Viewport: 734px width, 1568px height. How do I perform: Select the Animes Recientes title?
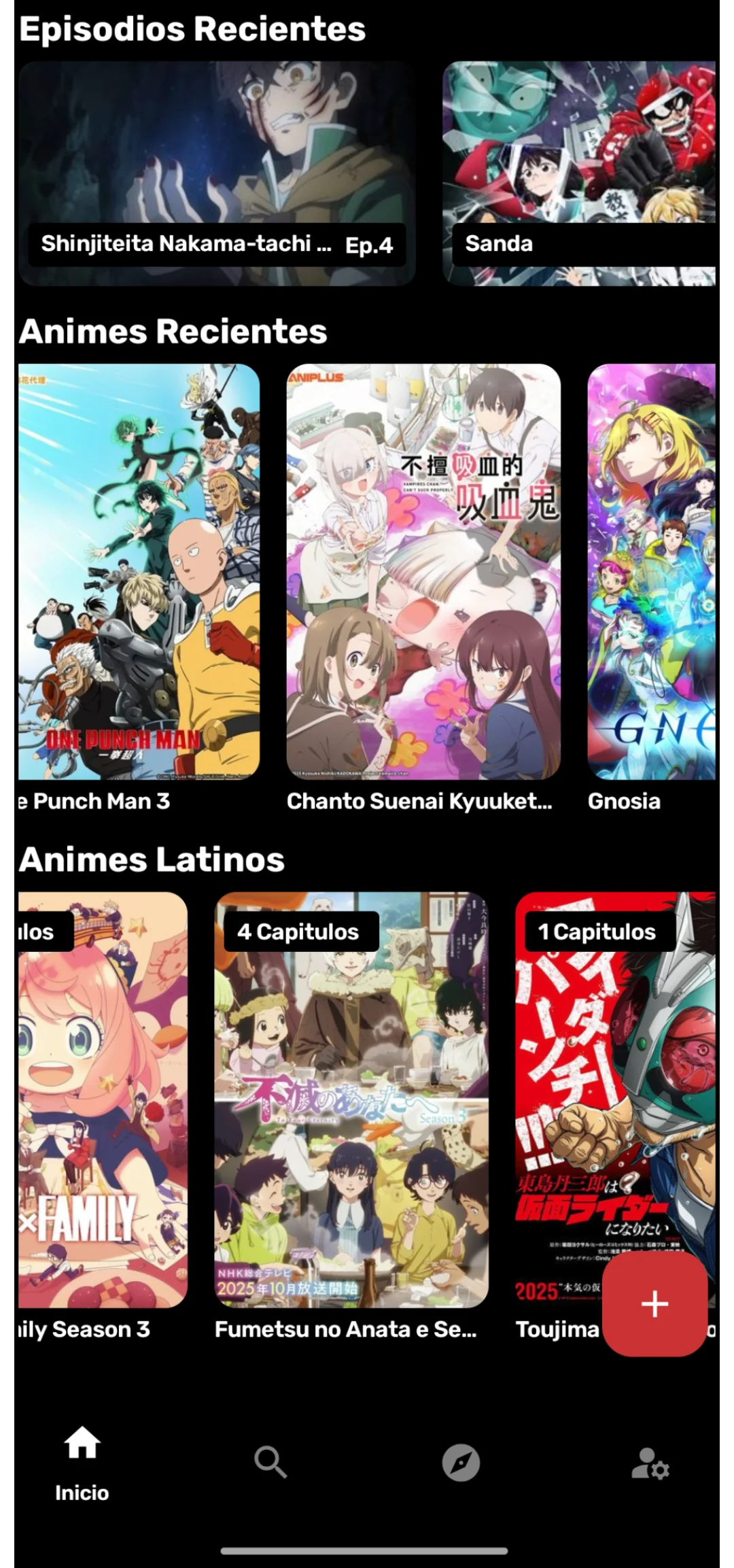coord(172,331)
